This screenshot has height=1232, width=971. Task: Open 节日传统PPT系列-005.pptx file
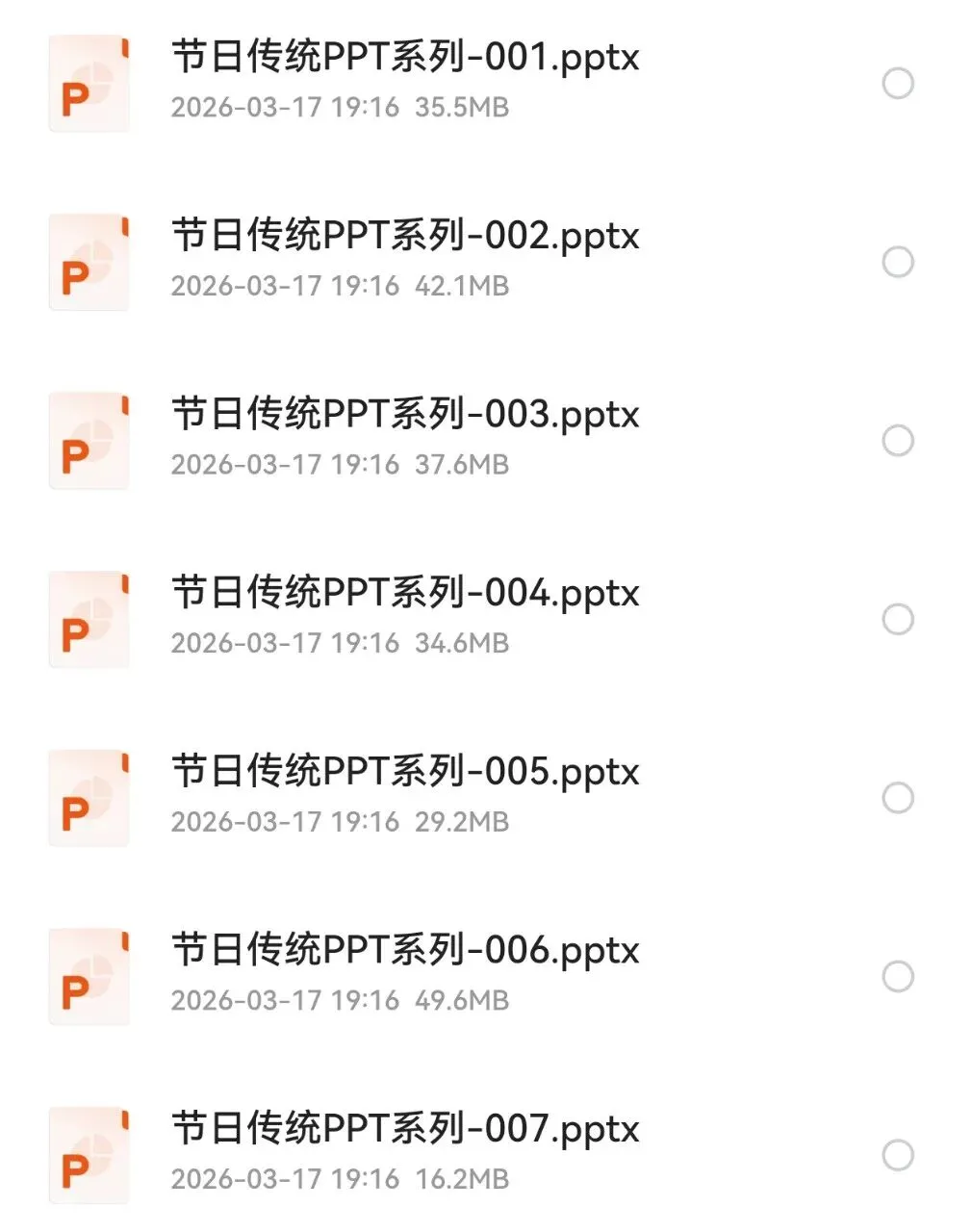pos(404,773)
